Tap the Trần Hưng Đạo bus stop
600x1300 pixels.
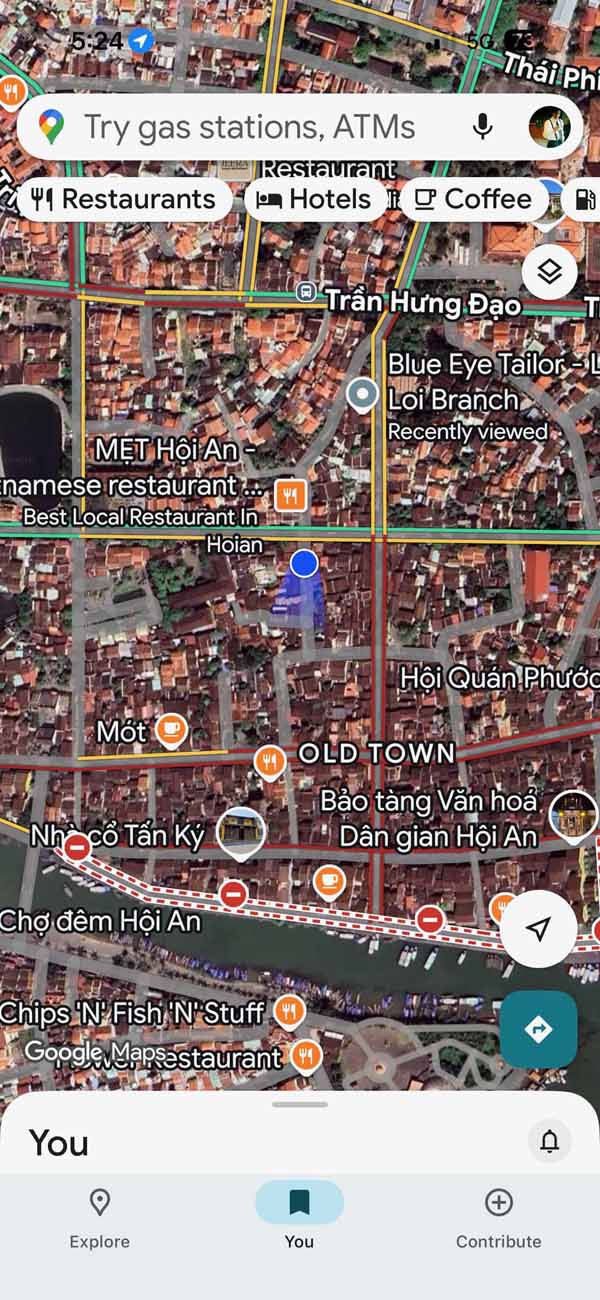click(305, 293)
